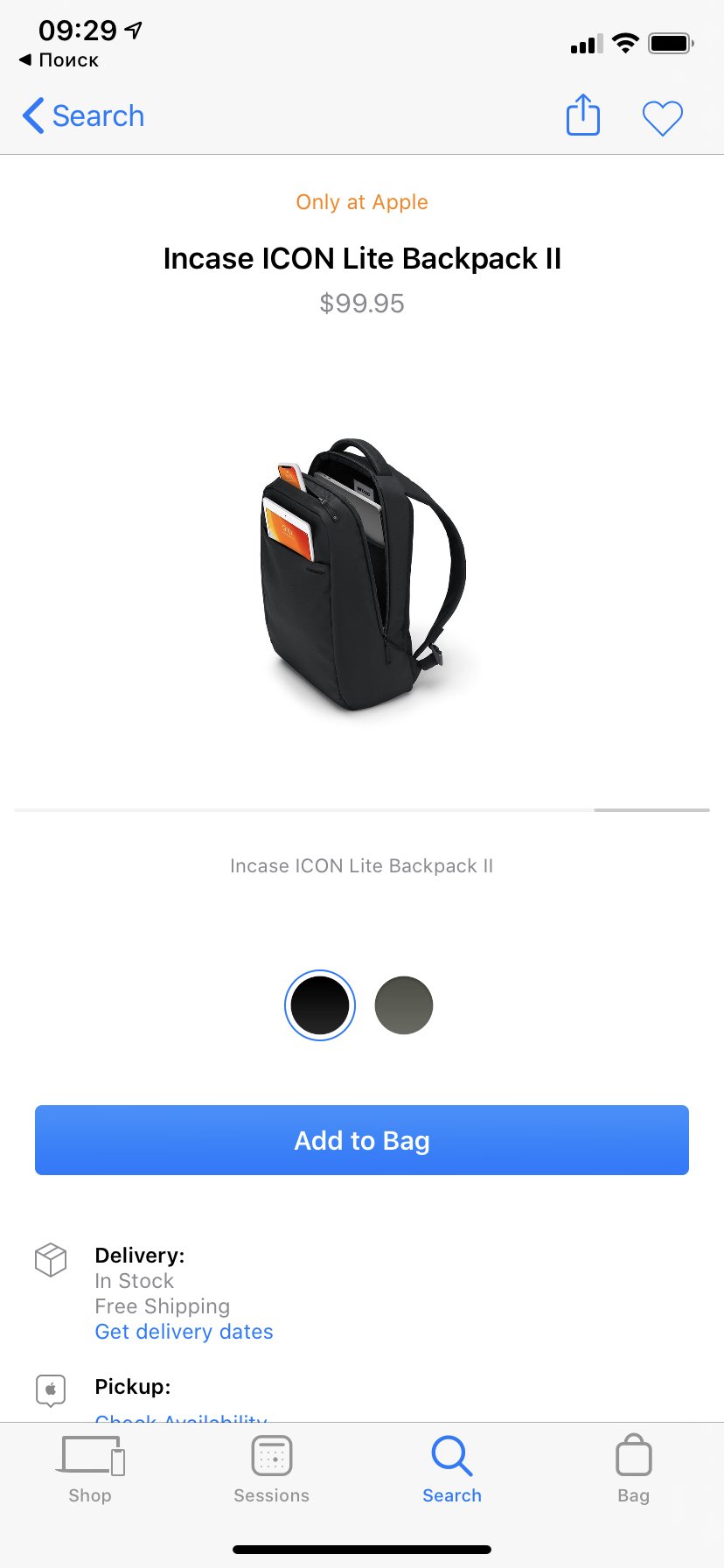
Task: Add backpack to favorites with heart icon
Action: pos(662,117)
